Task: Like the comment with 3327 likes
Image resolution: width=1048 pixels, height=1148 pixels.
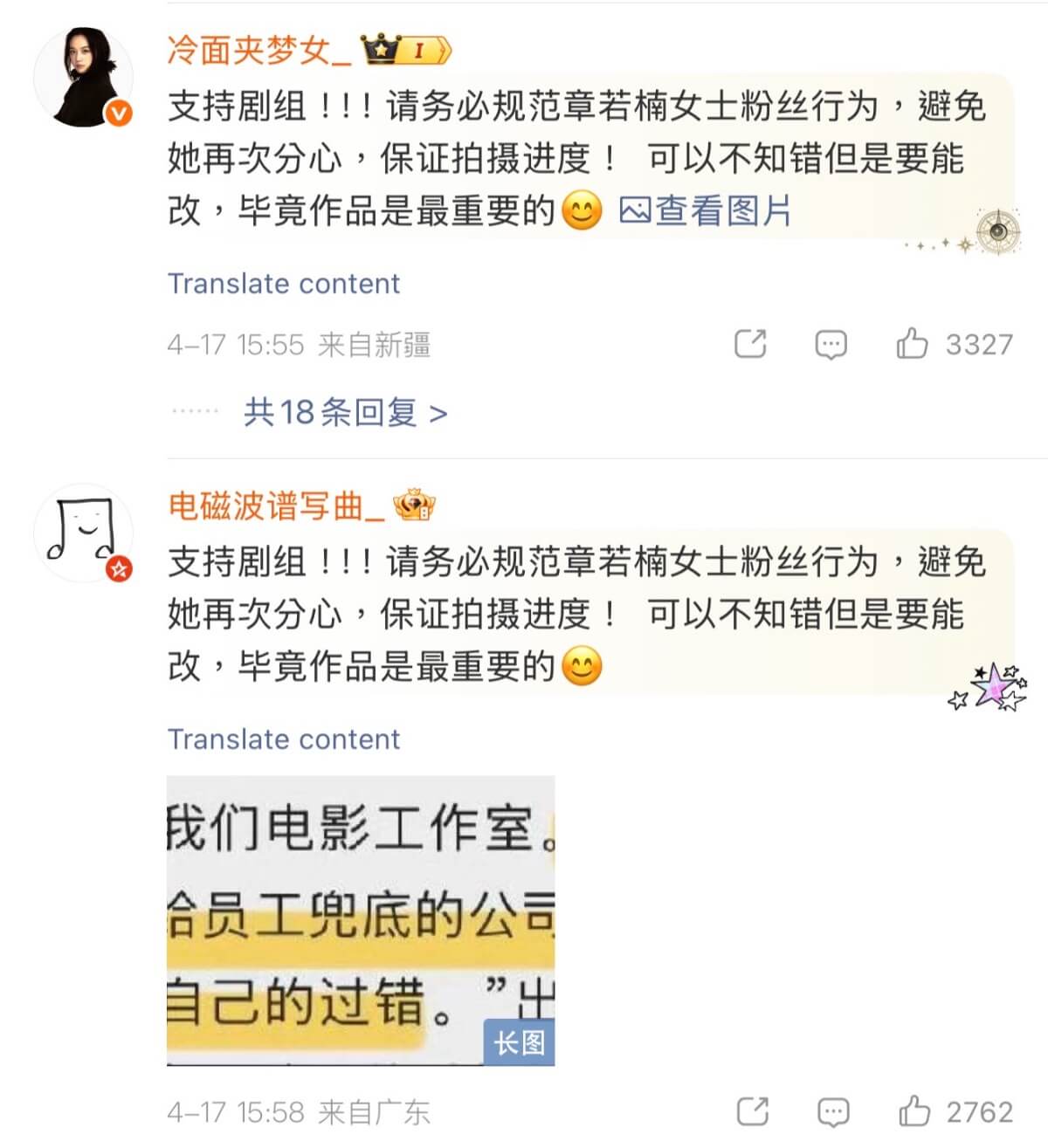Action: click(x=913, y=344)
